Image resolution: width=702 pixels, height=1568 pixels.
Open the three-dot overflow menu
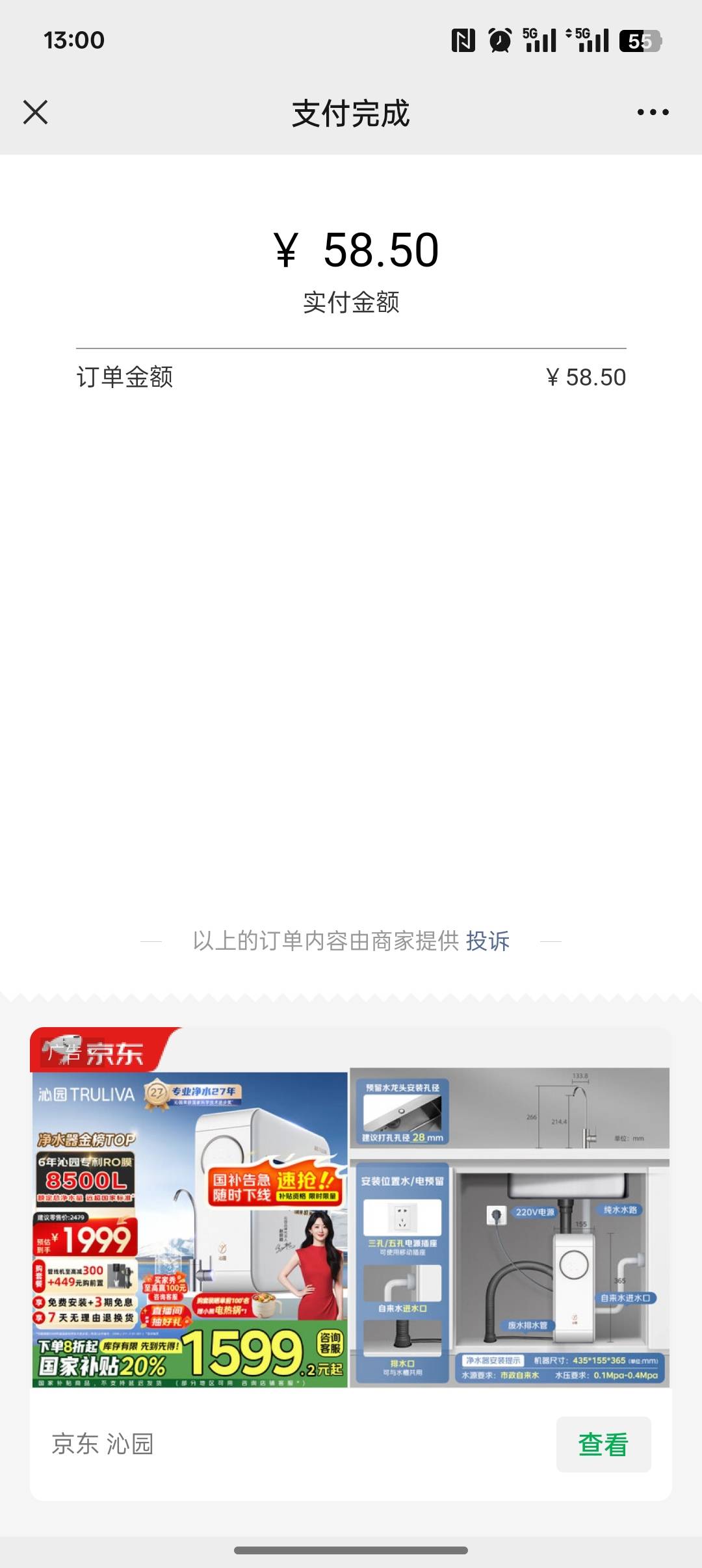653,112
